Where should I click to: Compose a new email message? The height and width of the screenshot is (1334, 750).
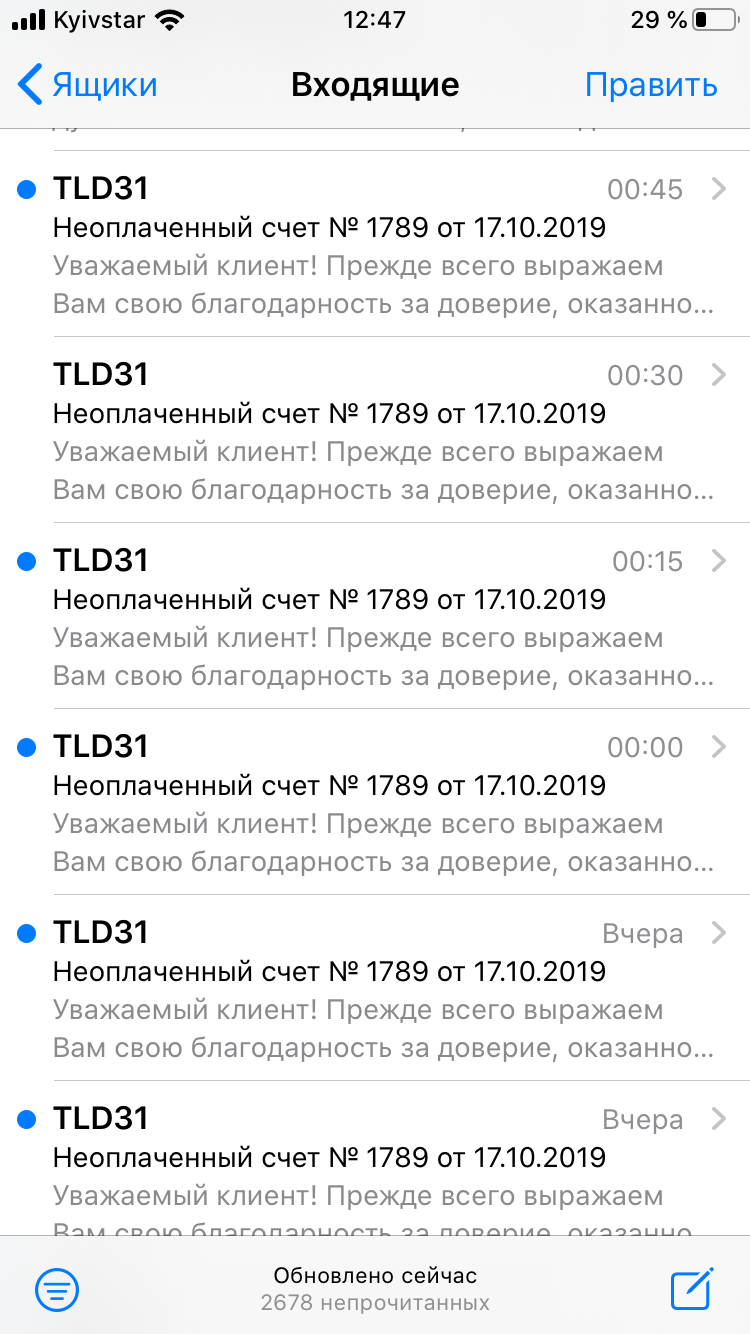[x=692, y=1288]
